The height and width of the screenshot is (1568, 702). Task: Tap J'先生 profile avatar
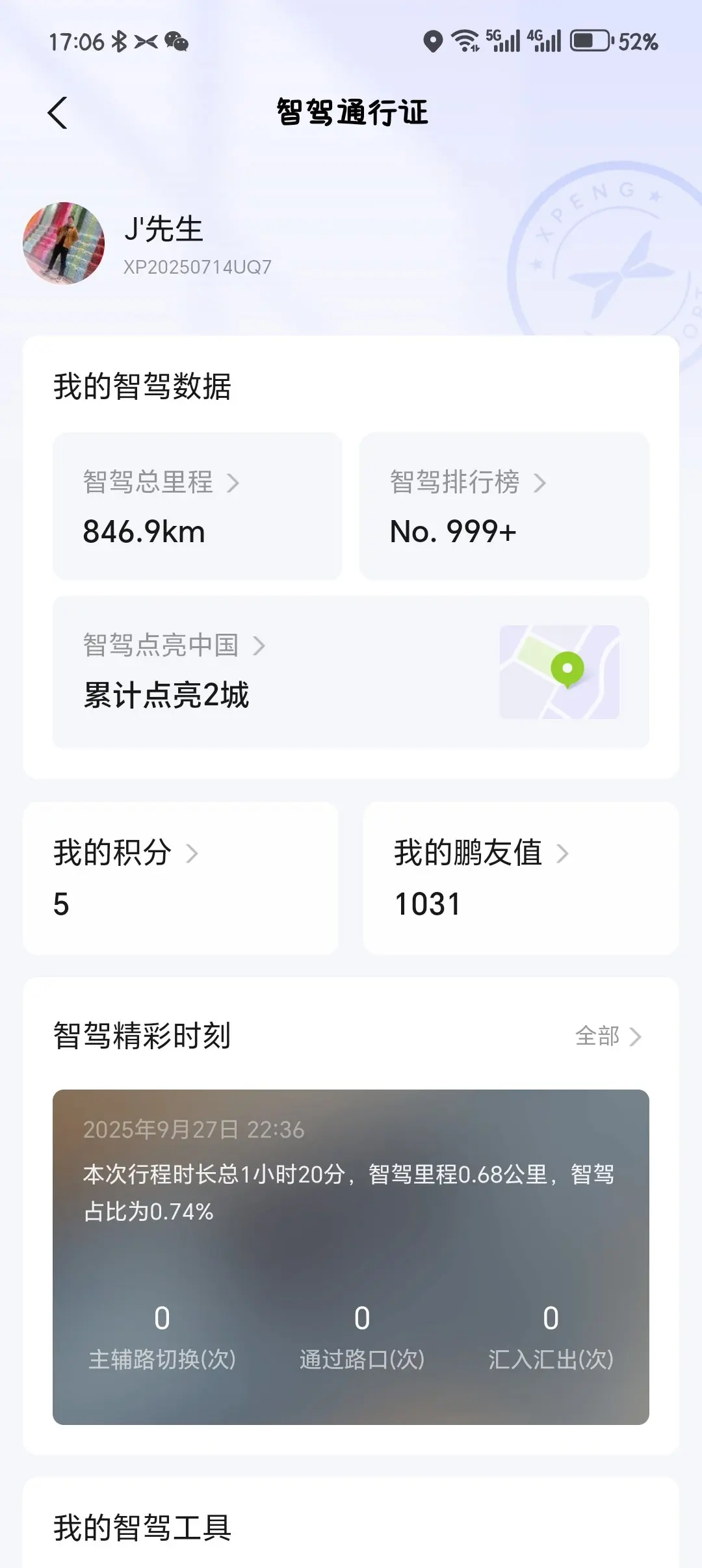click(x=64, y=243)
